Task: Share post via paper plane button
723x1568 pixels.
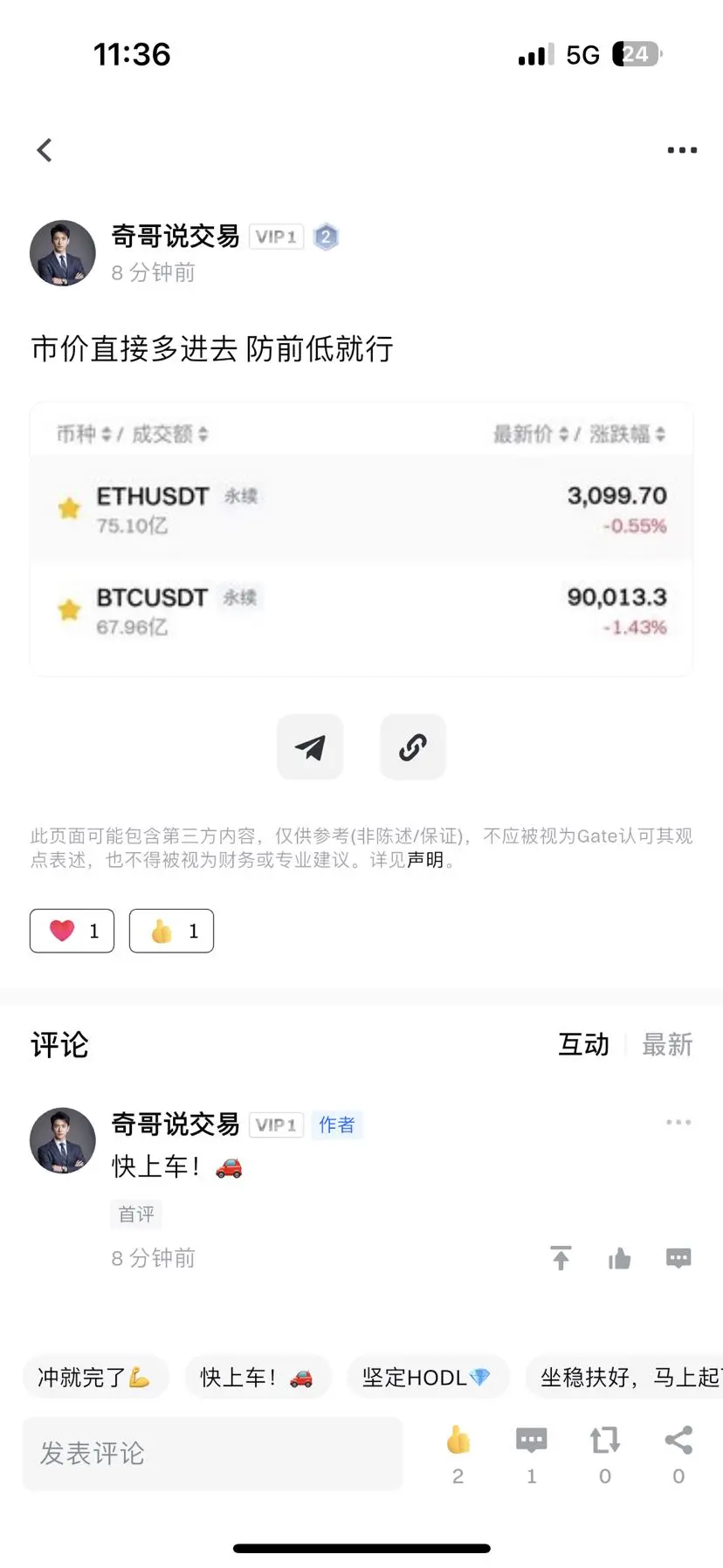Action: pyautogui.click(x=310, y=747)
